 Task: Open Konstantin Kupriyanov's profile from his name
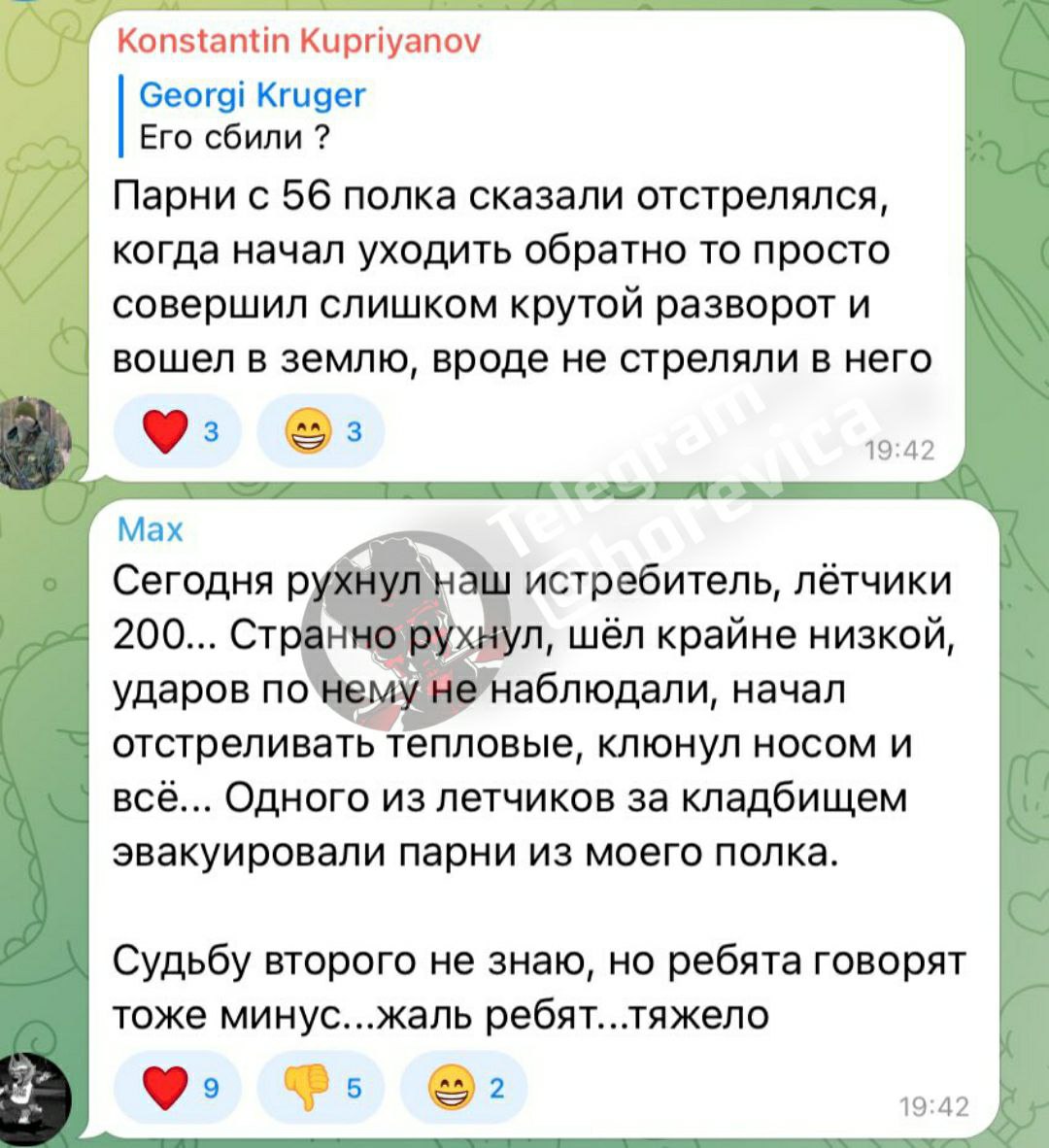point(298,43)
